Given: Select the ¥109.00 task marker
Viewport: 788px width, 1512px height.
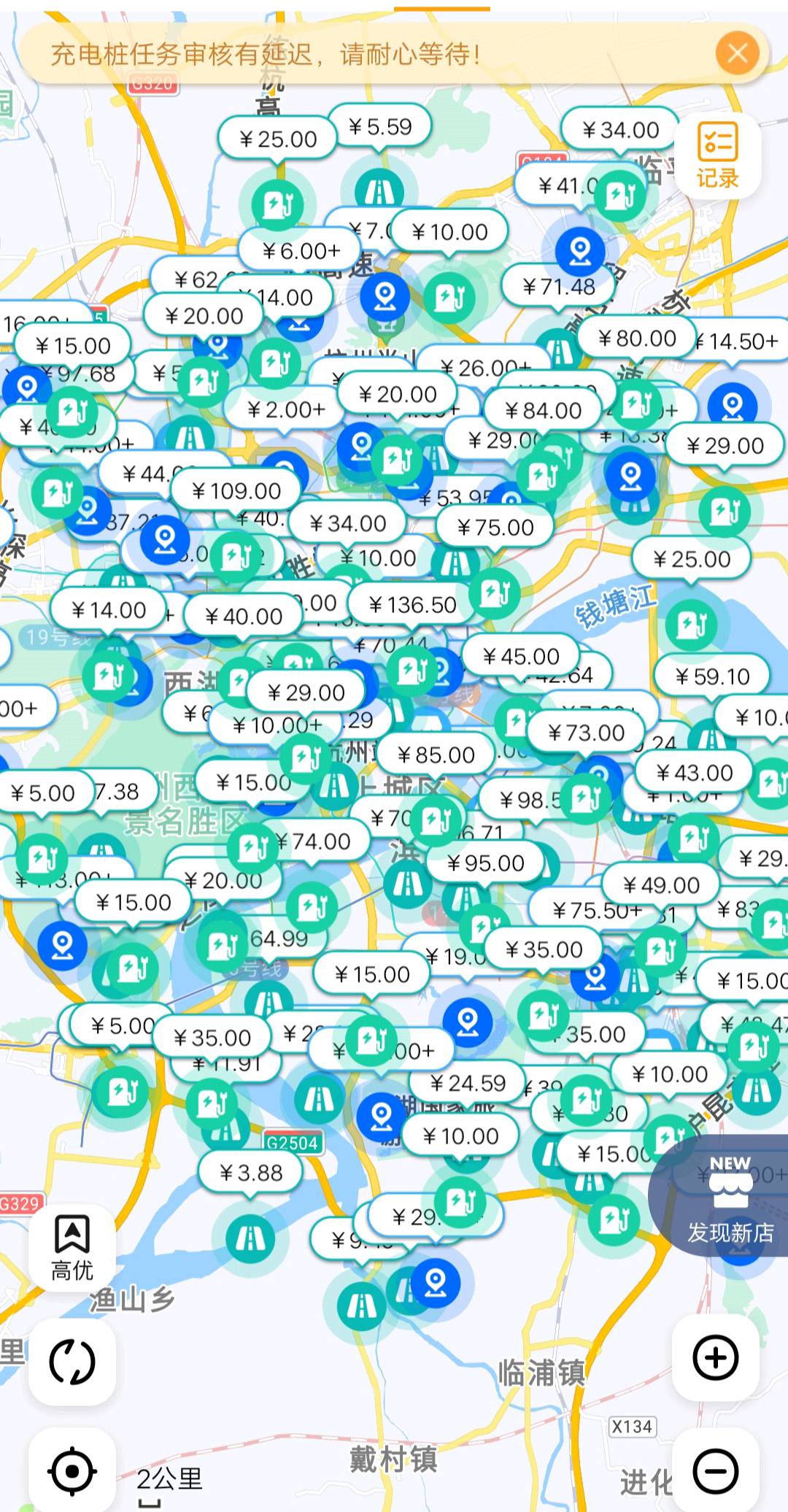Looking at the screenshot, I should pos(236,491).
